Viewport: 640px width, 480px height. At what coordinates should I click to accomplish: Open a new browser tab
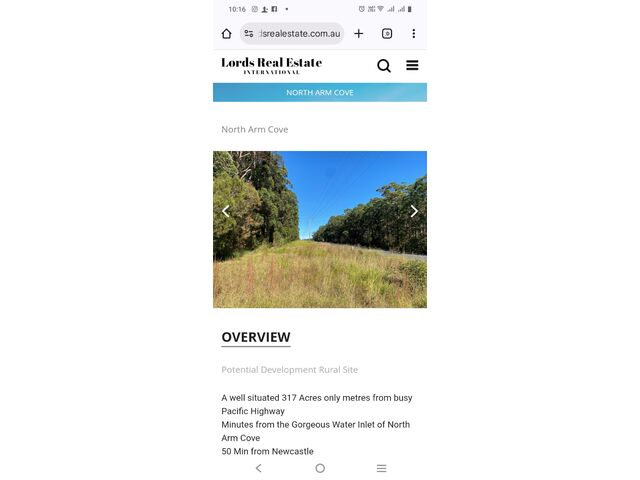[x=359, y=33]
